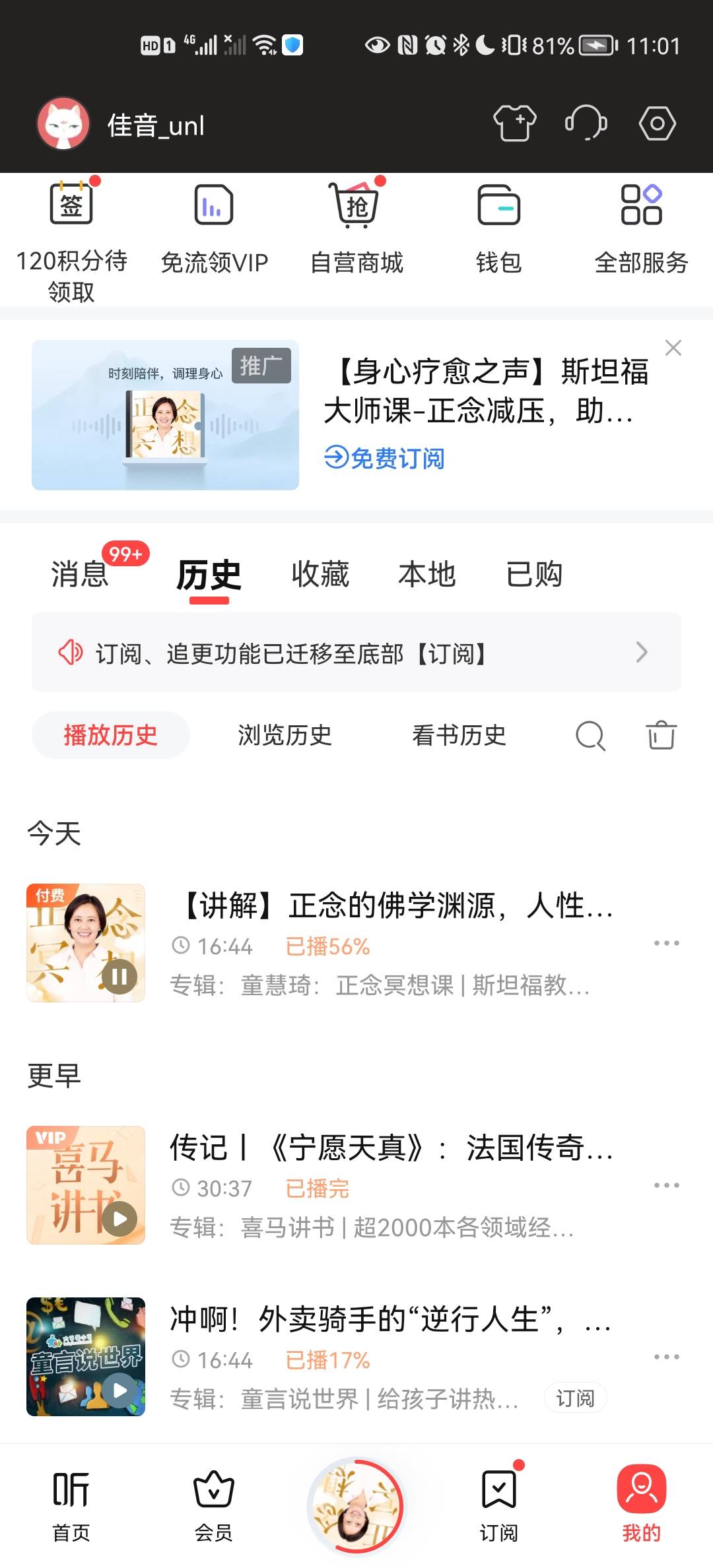This screenshot has width=713, height=1568.
Task: Open 自营商城 shopping cart icon
Action: [x=356, y=205]
